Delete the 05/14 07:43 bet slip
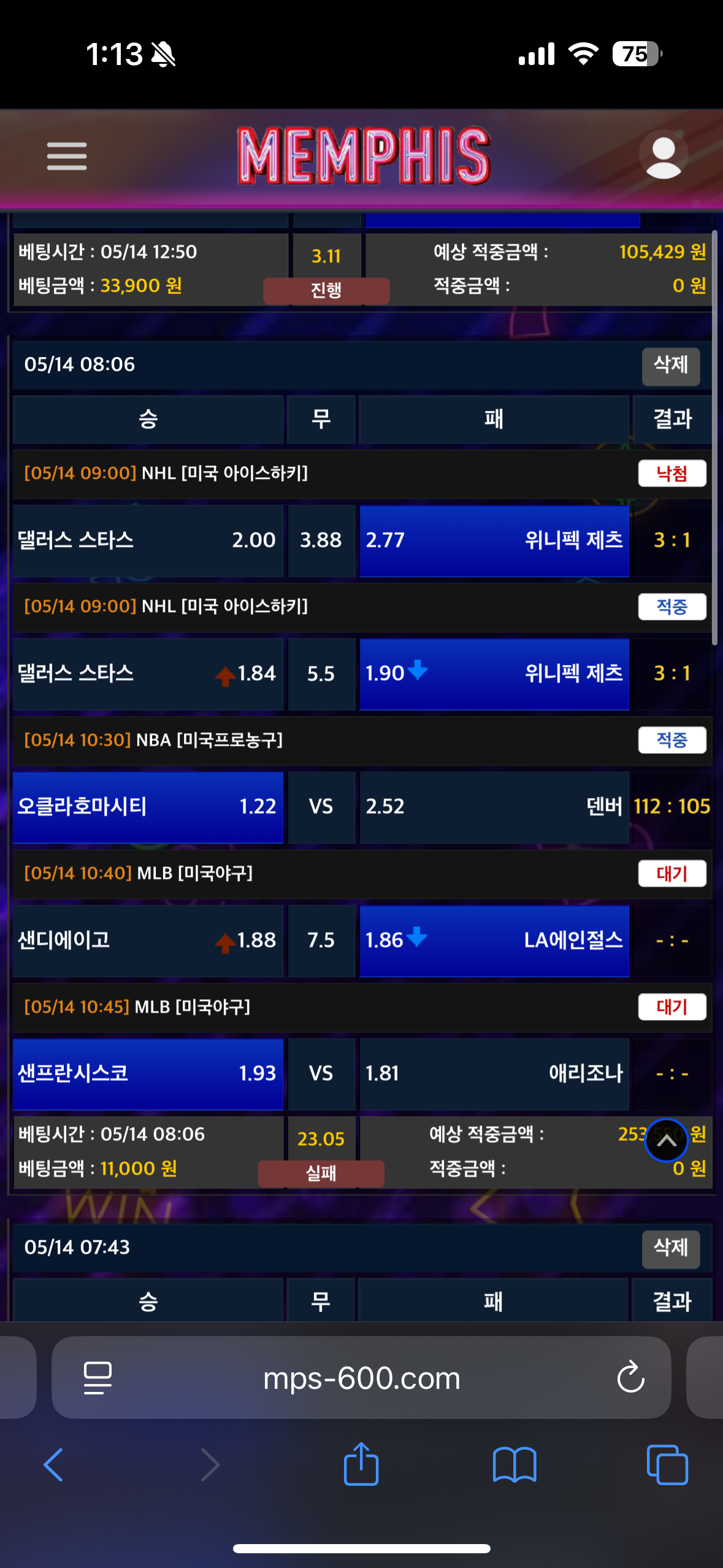The width and height of the screenshot is (723, 1568). click(670, 1248)
